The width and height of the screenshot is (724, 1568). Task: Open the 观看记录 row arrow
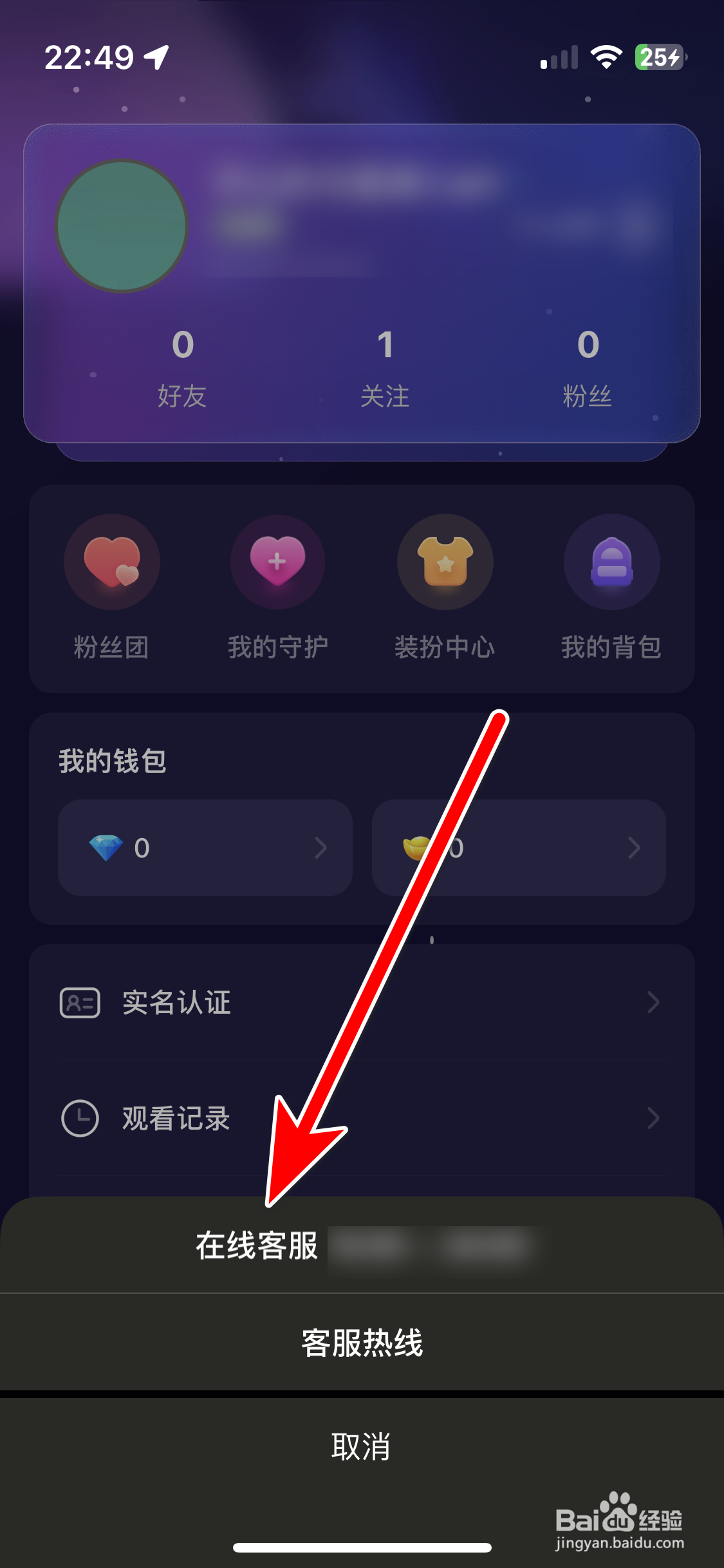653,1118
